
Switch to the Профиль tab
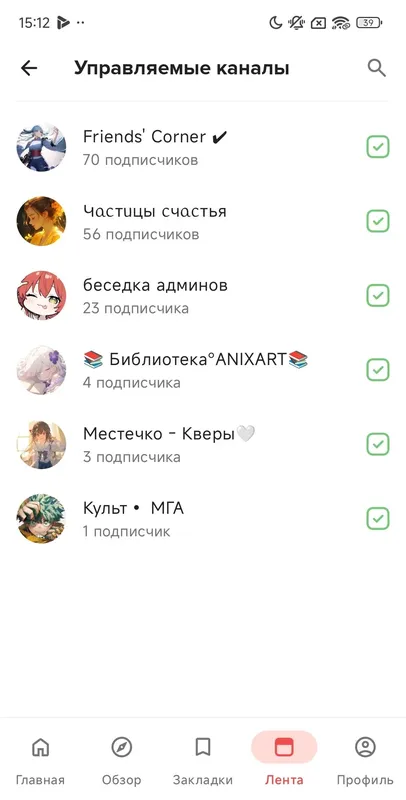tap(365, 759)
